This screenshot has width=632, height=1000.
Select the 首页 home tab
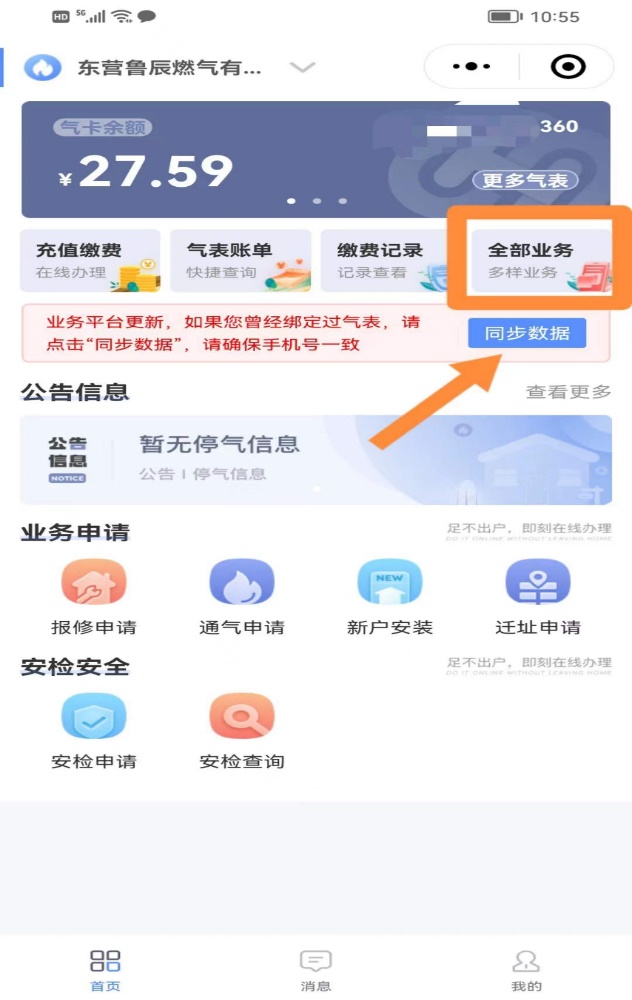click(105, 970)
